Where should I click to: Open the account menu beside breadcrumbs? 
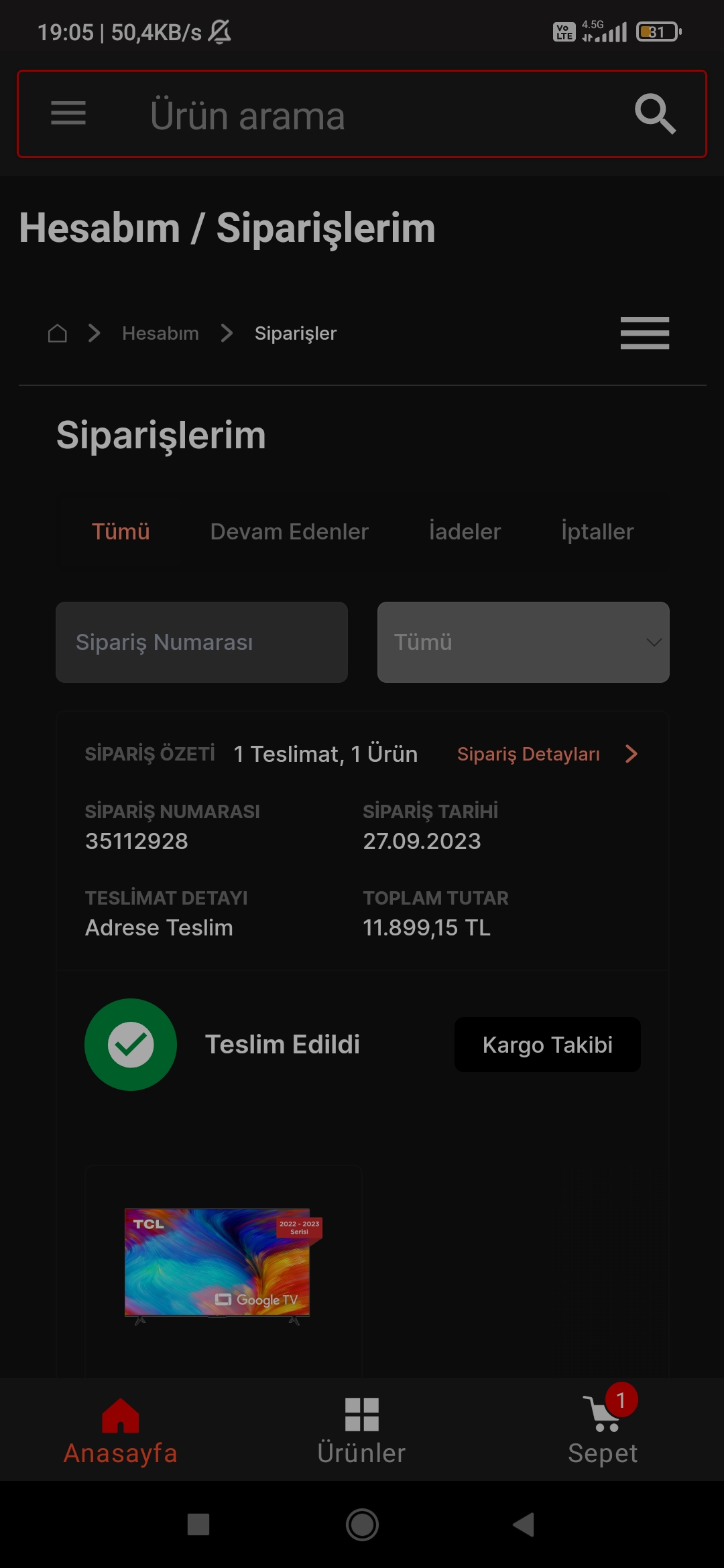pyautogui.click(x=644, y=333)
